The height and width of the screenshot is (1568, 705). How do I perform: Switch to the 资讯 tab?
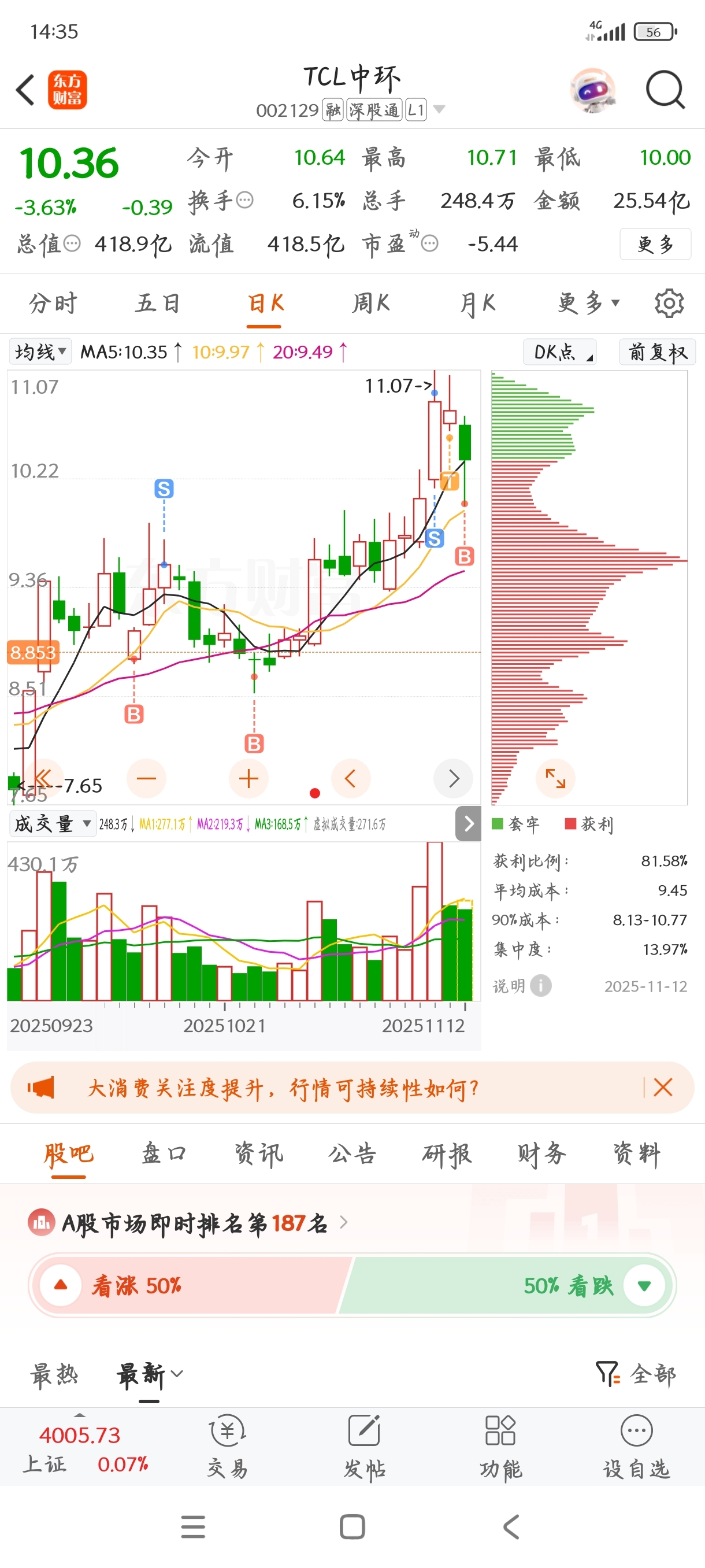coord(258,1153)
